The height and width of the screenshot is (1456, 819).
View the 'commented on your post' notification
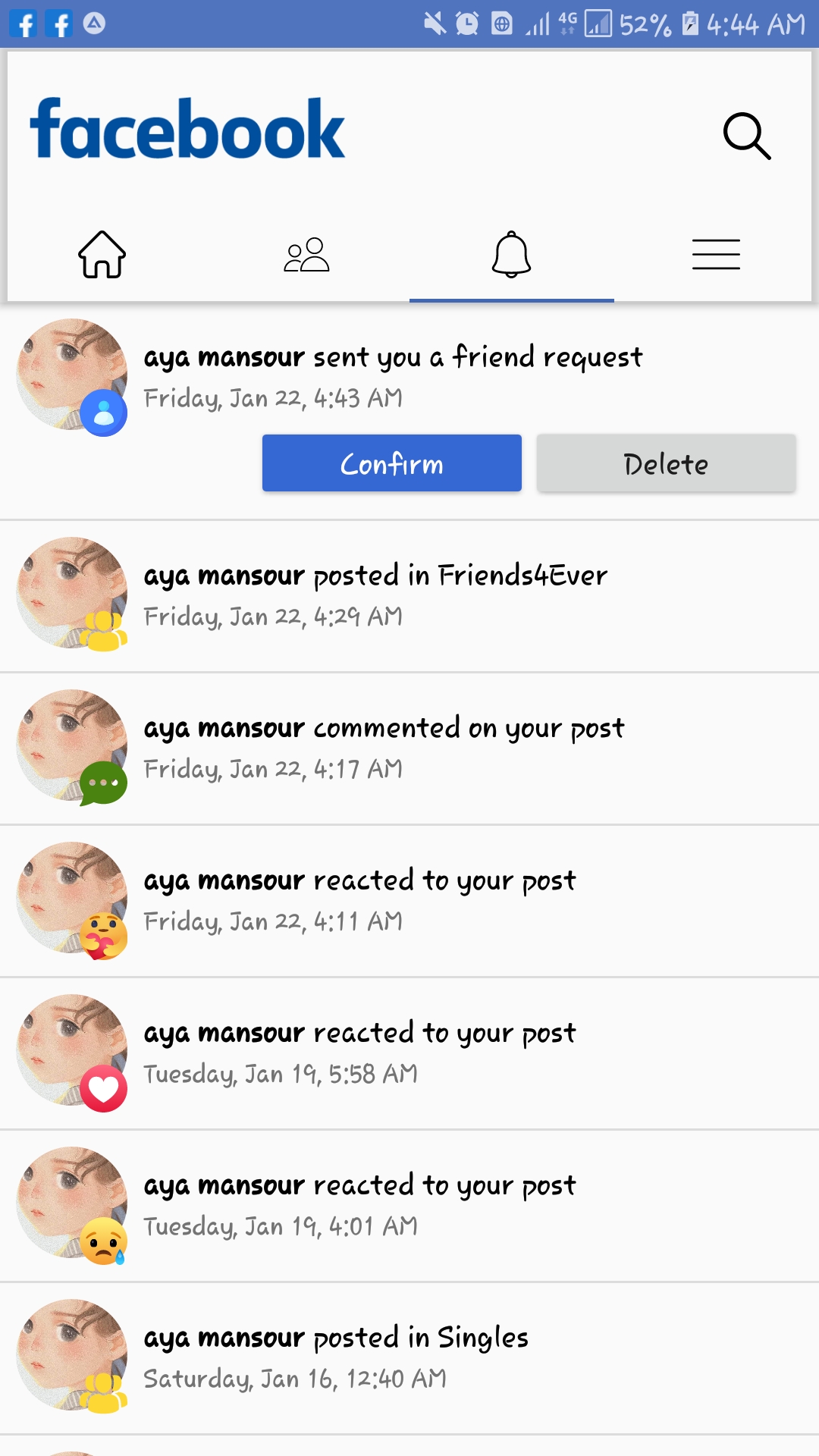(x=409, y=749)
